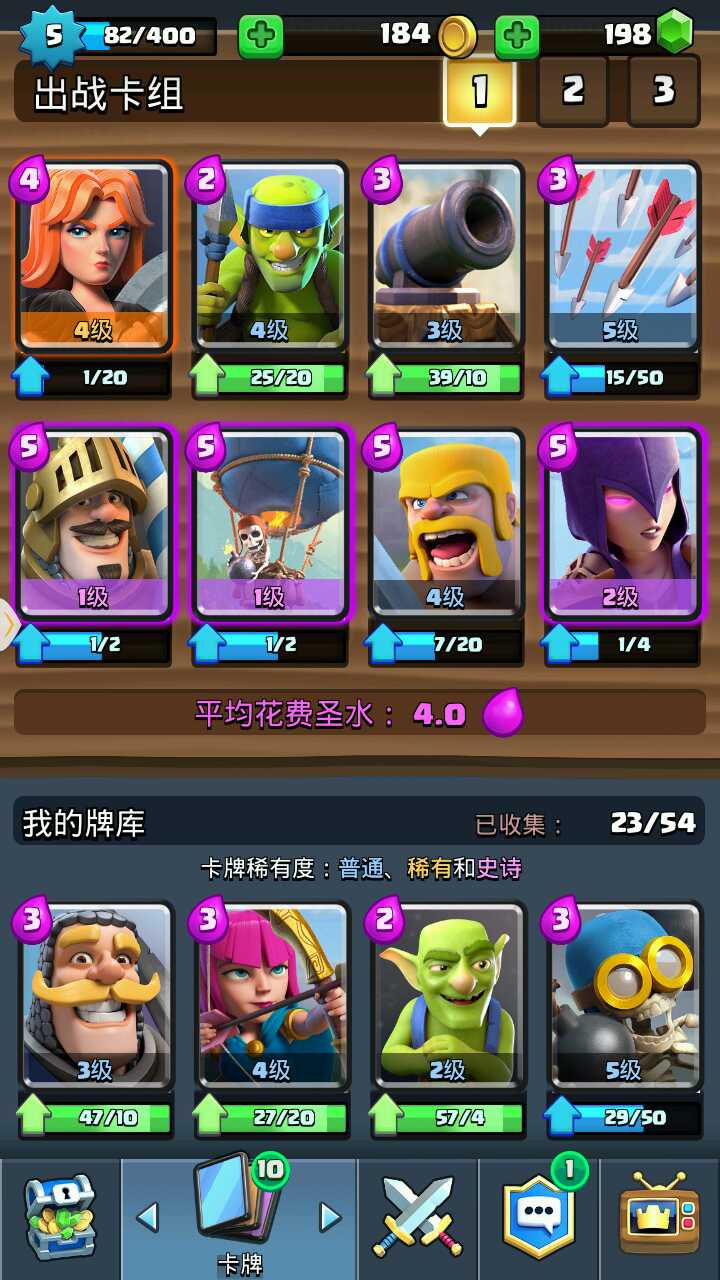Switch to battle deck 2
The image size is (720, 1280).
pyautogui.click(x=572, y=91)
